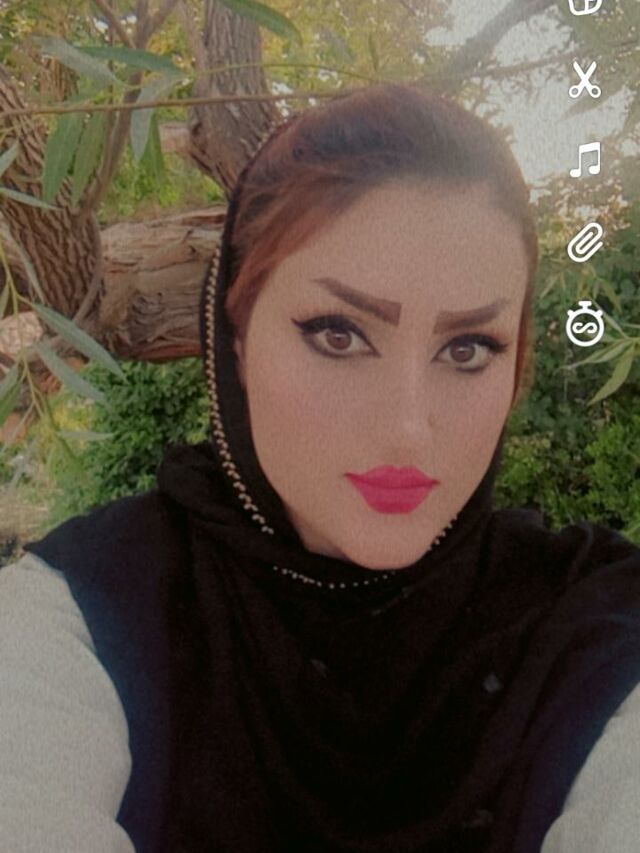Open the sticker picker icon
Viewport: 640px width, 853px height.
coord(585,7)
